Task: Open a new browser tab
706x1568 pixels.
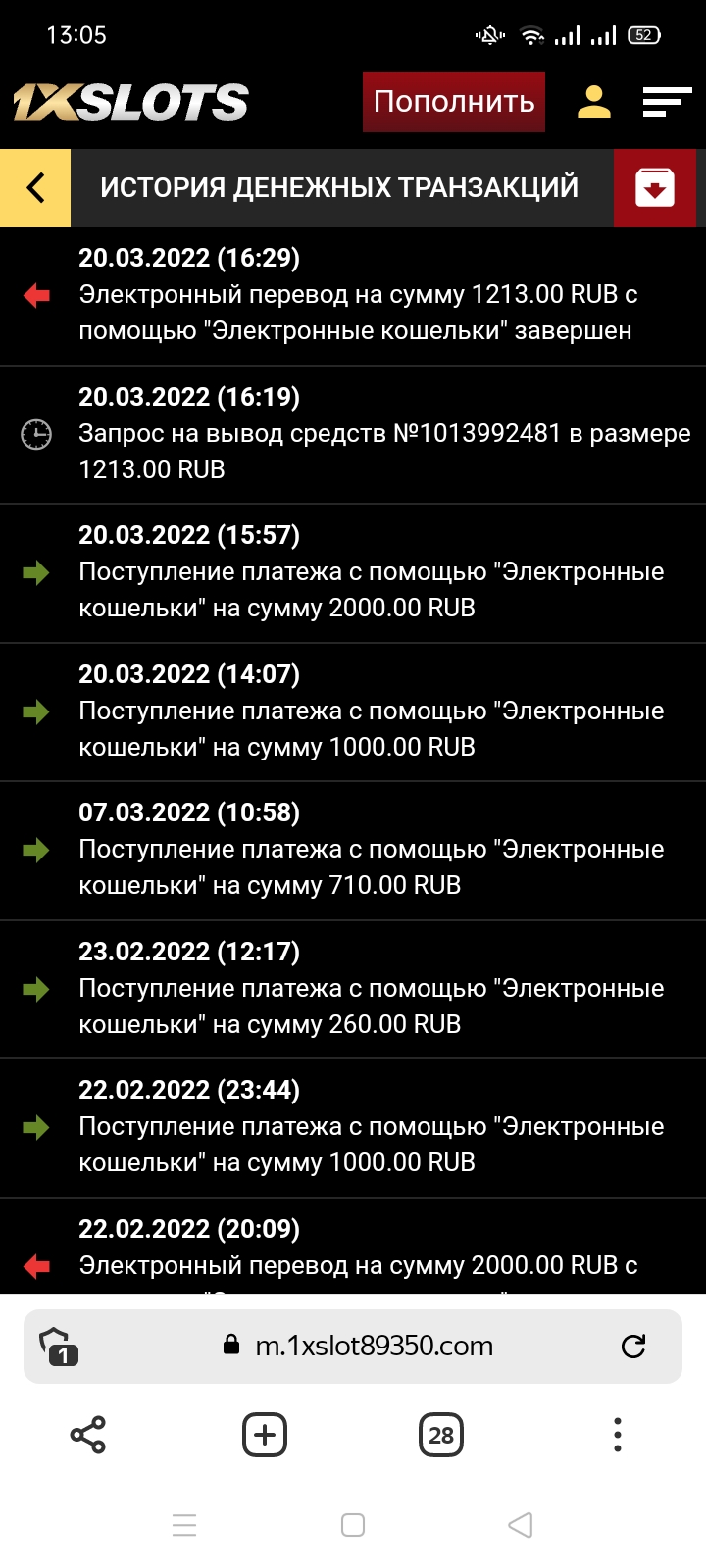Action: pyautogui.click(x=265, y=1435)
